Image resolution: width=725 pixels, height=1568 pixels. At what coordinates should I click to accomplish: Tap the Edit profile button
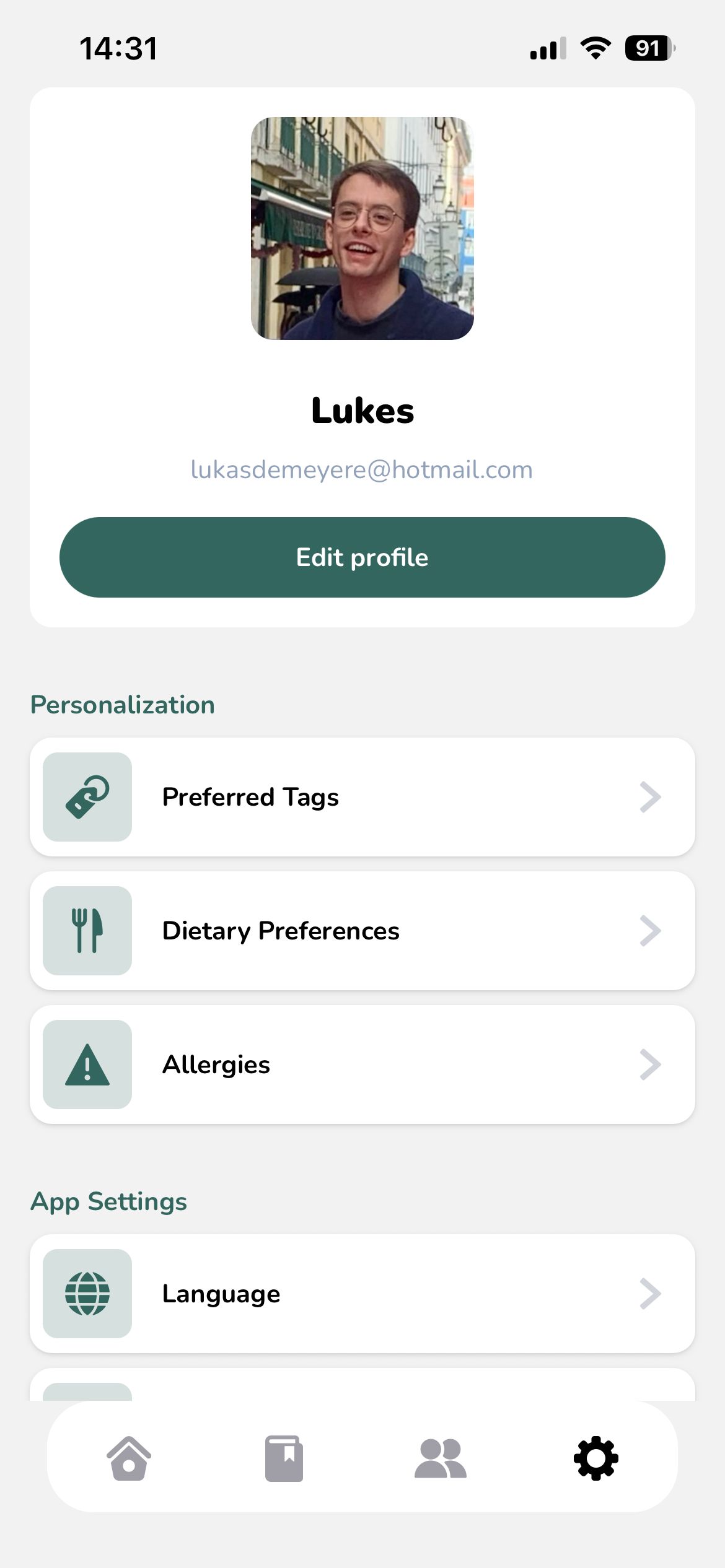coord(362,557)
